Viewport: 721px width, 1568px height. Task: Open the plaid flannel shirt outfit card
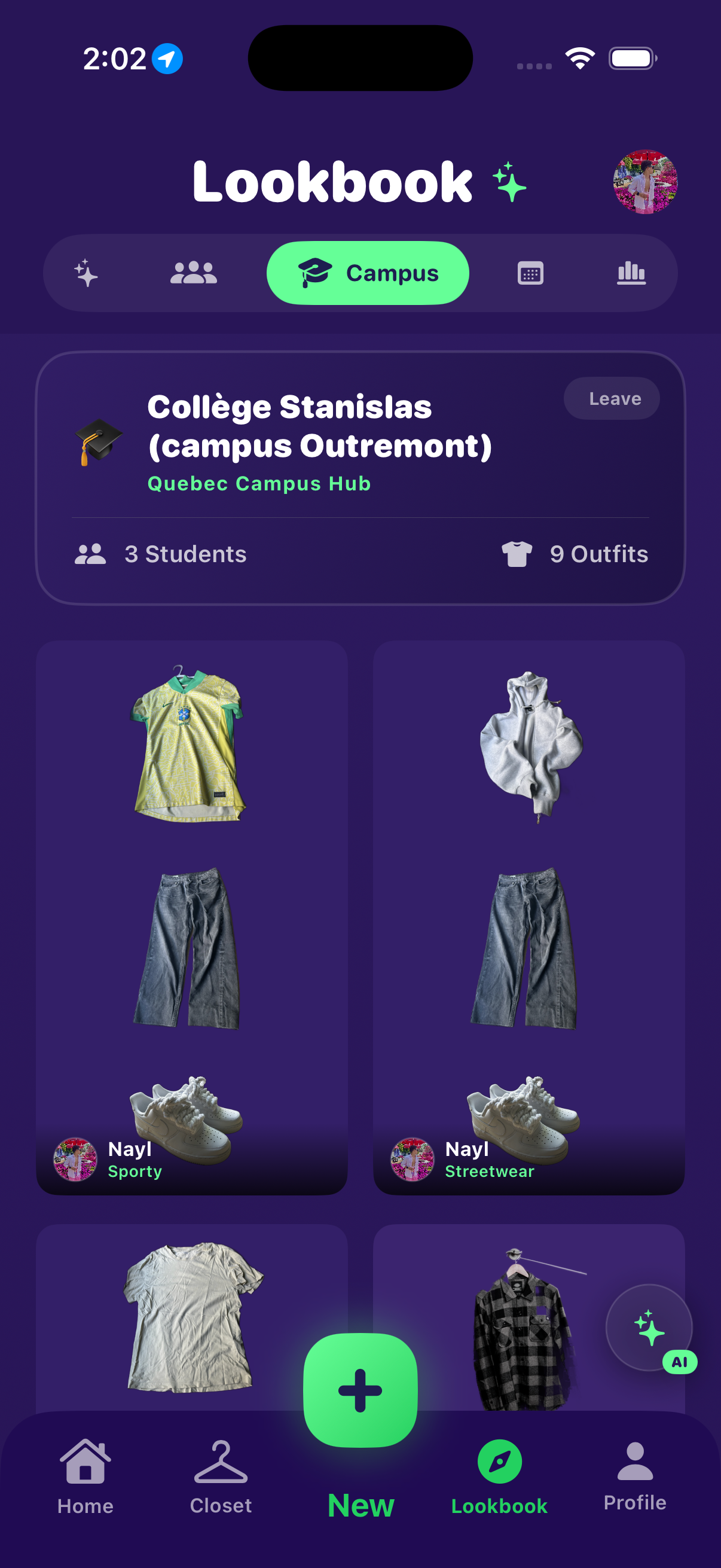(x=528, y=1317)
